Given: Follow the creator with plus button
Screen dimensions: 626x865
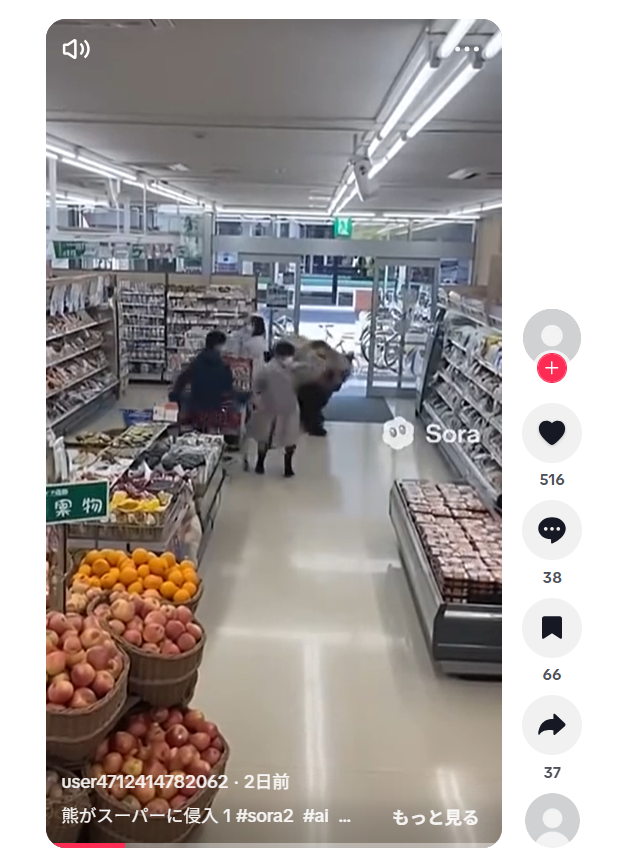Looking at the screenshot, I should pos(552,368).
